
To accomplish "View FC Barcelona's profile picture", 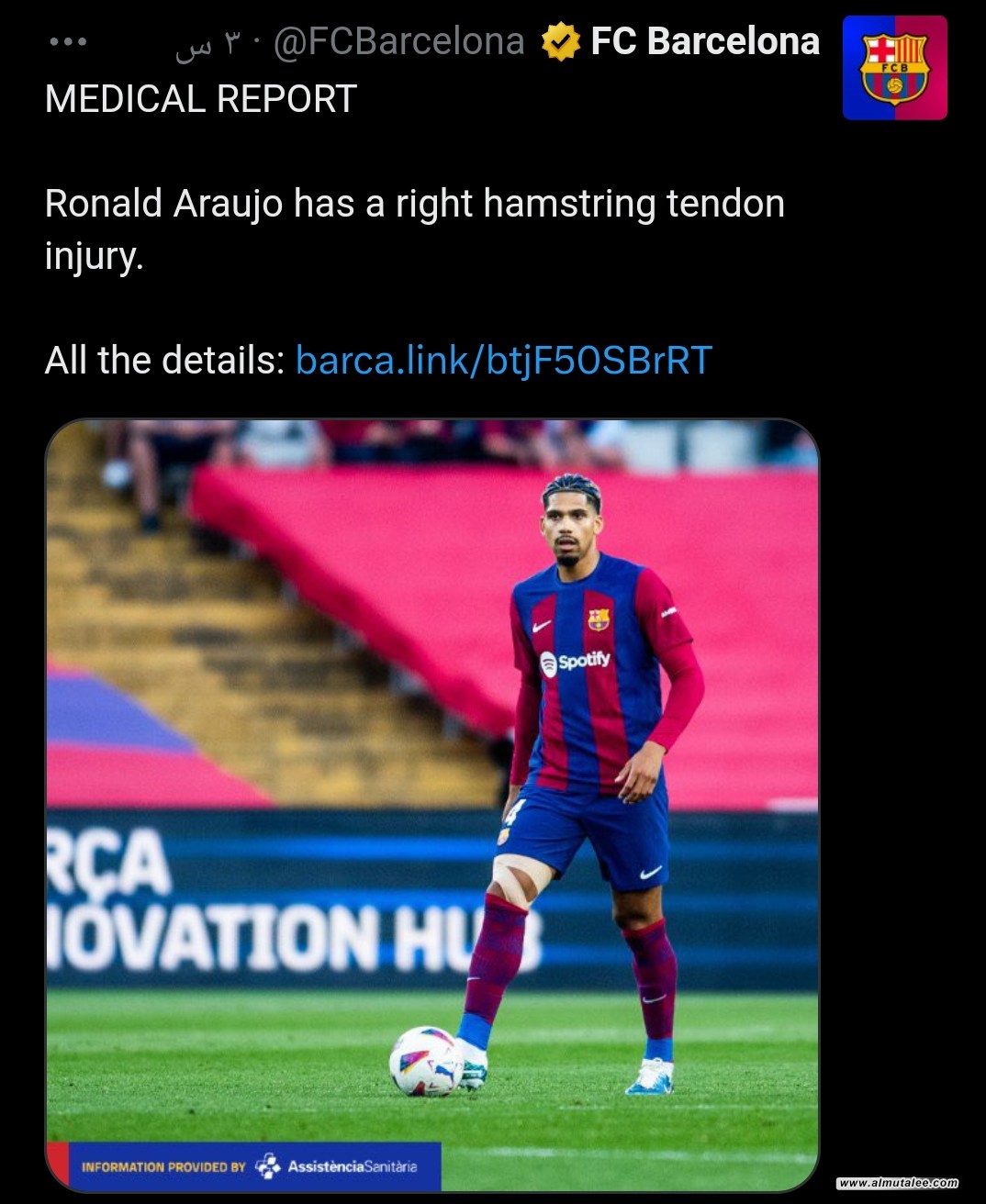I will click(894, 68).
